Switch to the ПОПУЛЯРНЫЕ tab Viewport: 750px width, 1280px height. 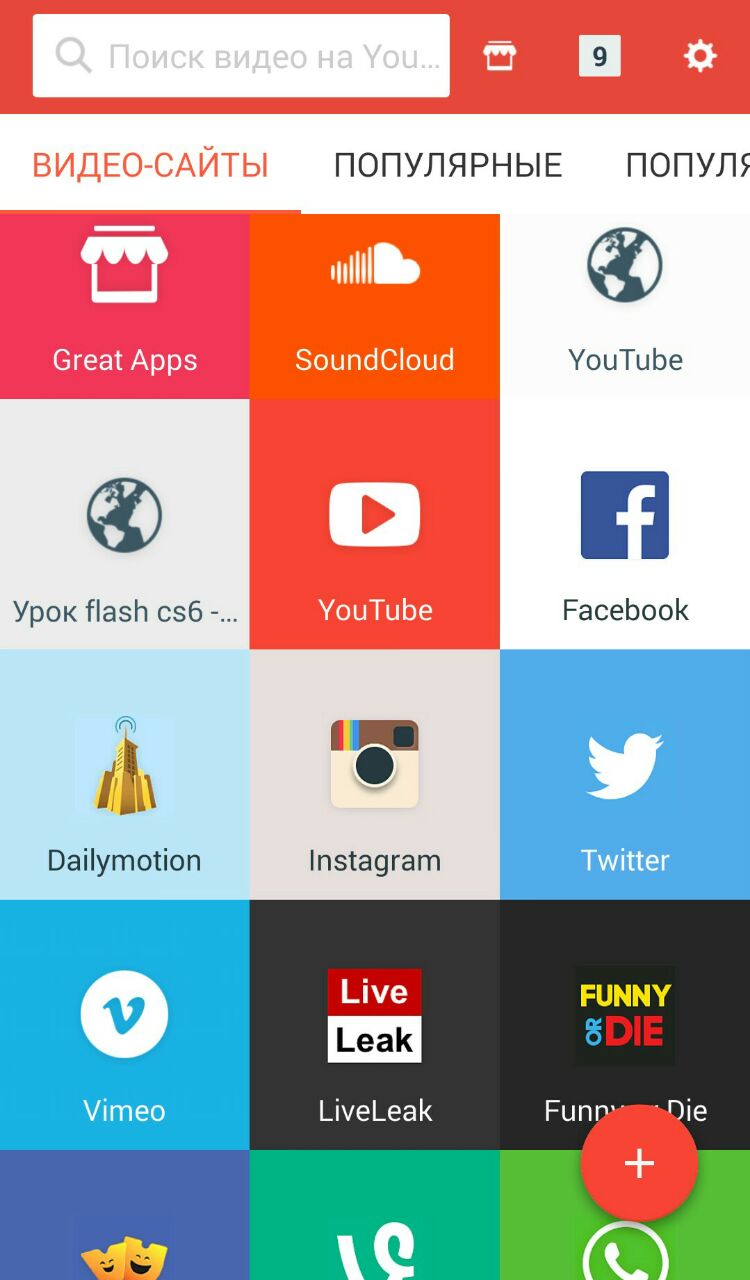coord(448,165)
